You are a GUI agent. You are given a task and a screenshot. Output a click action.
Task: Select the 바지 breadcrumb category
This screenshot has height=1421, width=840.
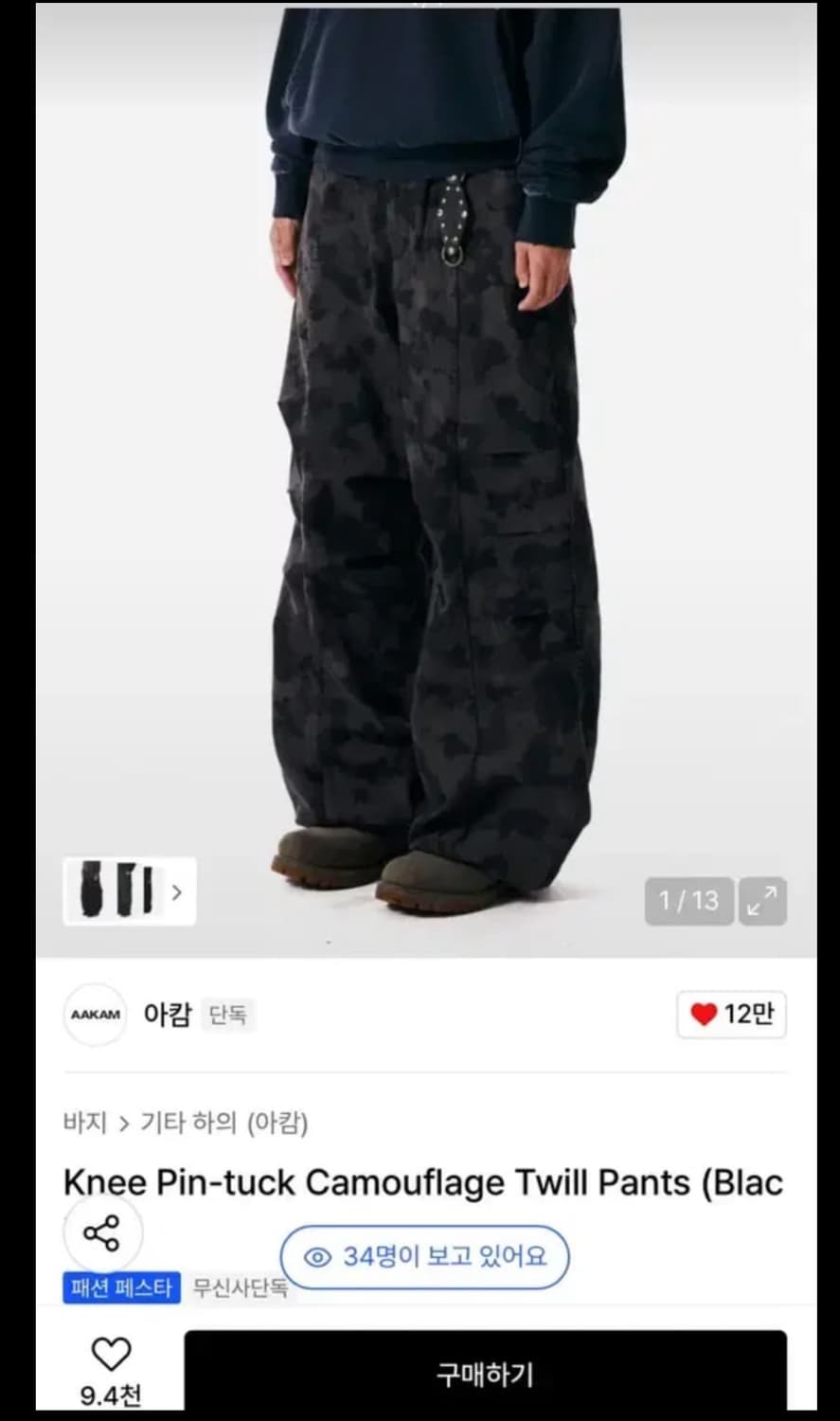[87, 1124]
